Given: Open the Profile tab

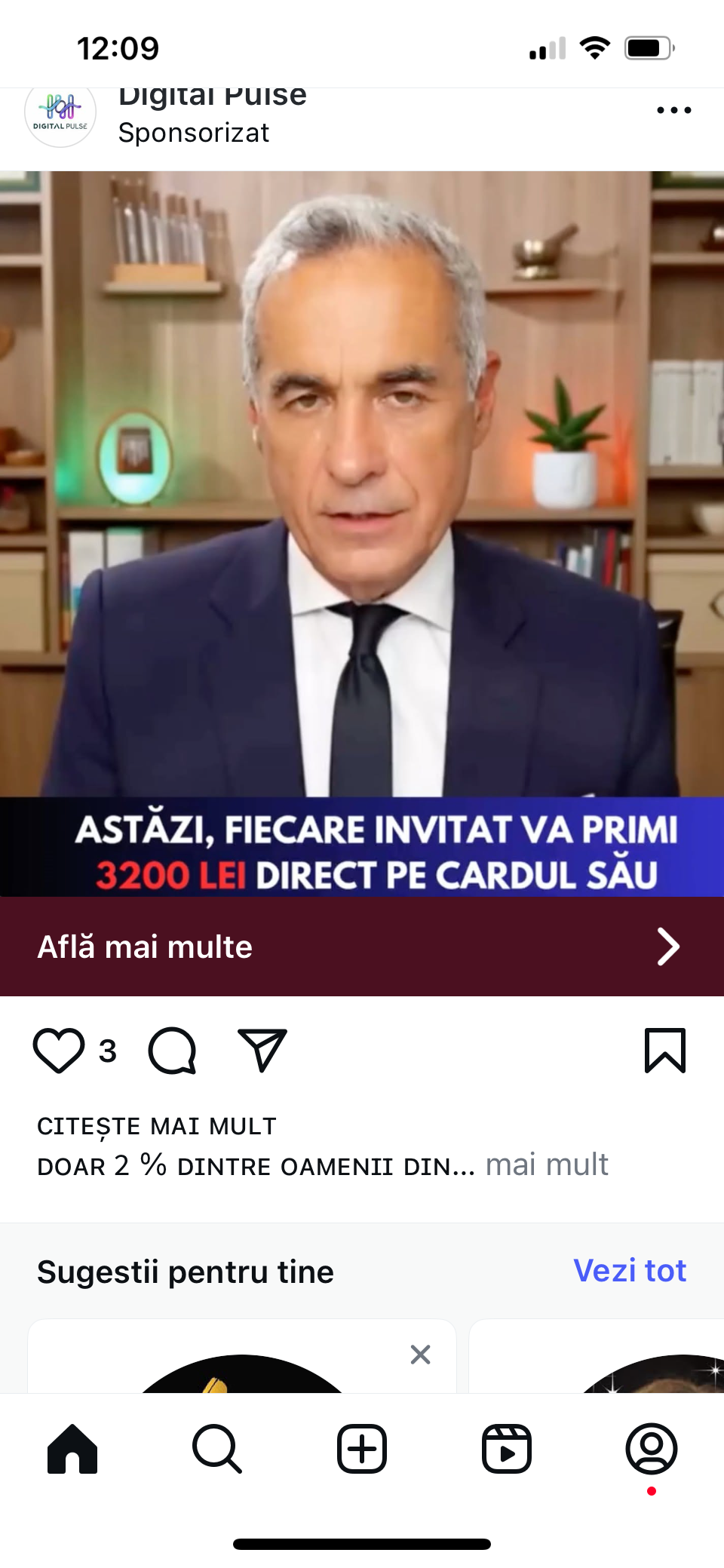Looking at the screenshot, I should [x=651, y=1449].
